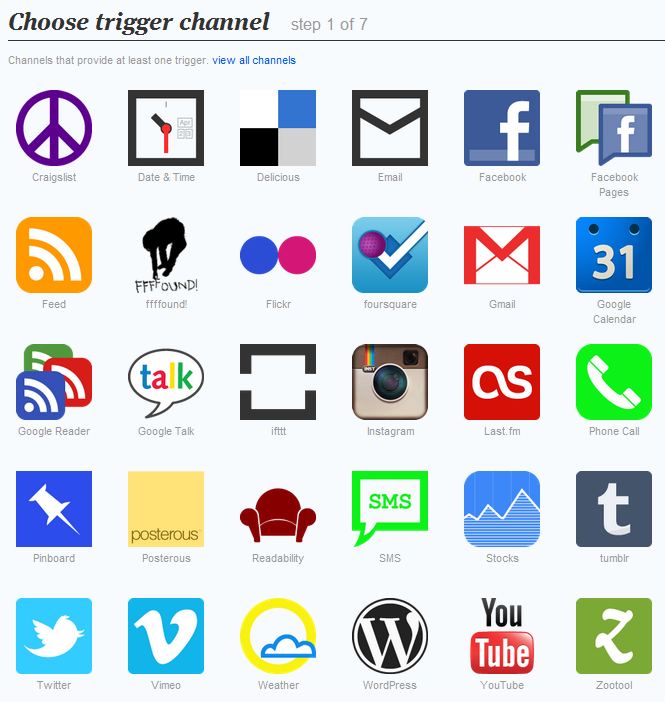Select the Email channel
Viewport: 665px width, 702px height.
click(x=390, y=128)
